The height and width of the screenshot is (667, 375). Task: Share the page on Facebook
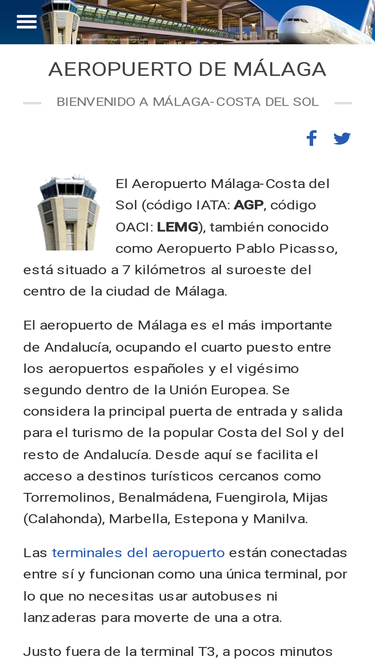tap(312, 139)
